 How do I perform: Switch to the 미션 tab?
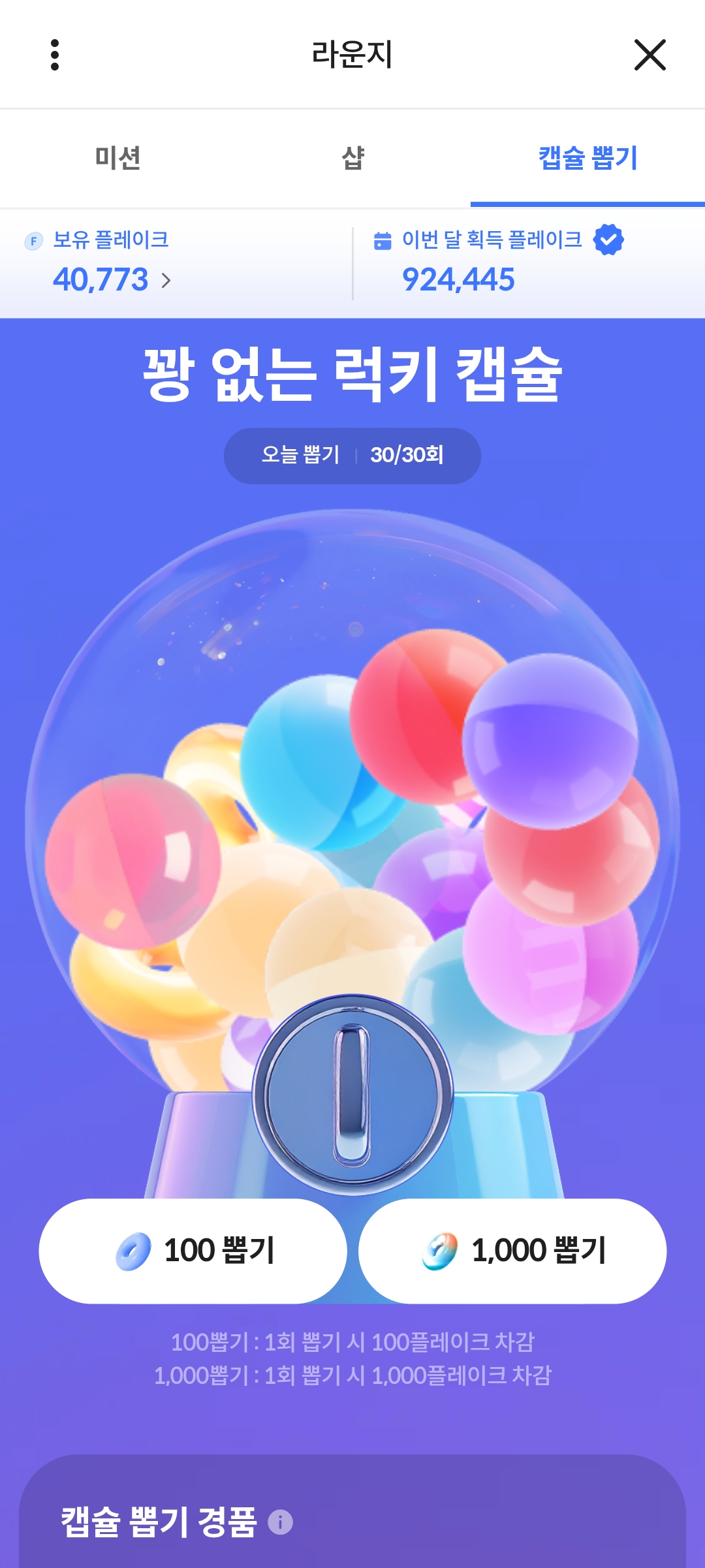(117, 158)
